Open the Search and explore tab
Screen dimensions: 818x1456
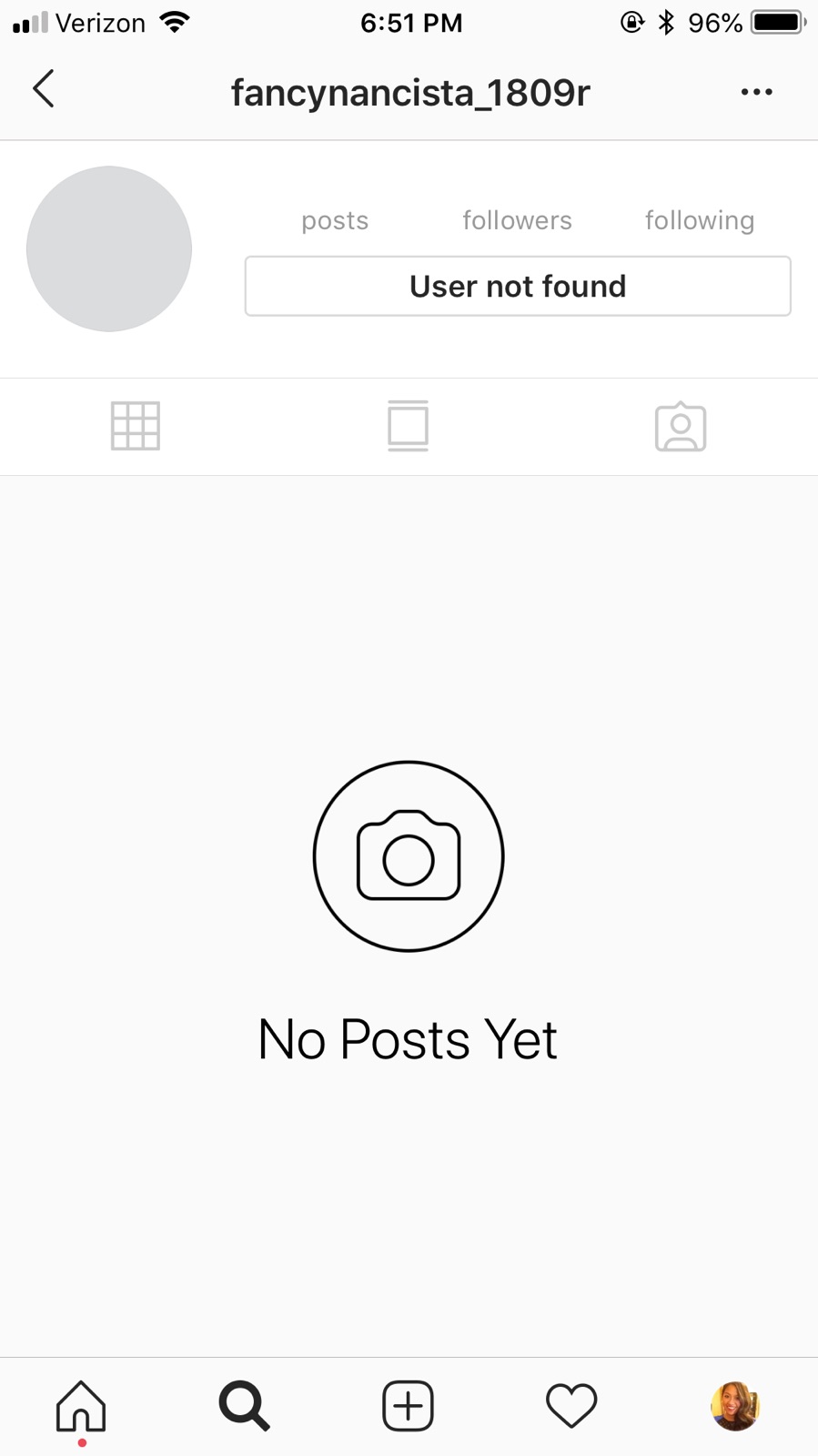tap(244, 1406)
